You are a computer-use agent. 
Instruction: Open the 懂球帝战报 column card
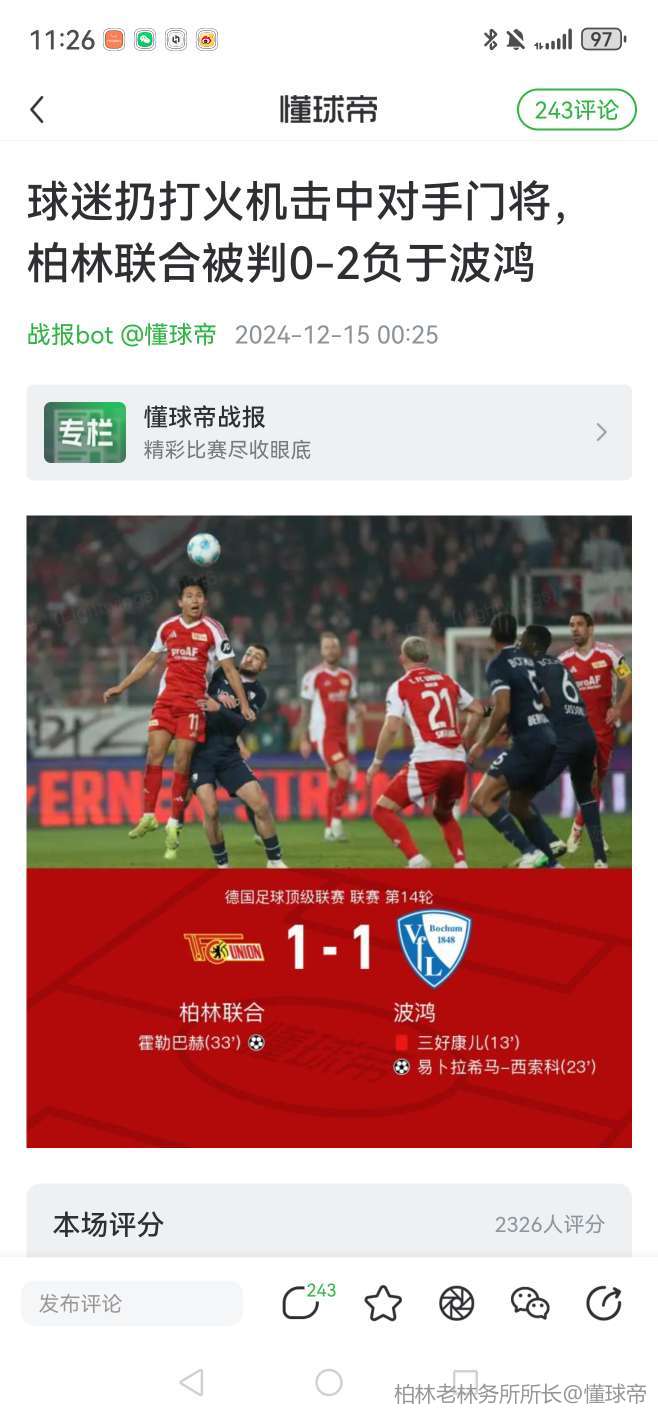tap(329, 432)
